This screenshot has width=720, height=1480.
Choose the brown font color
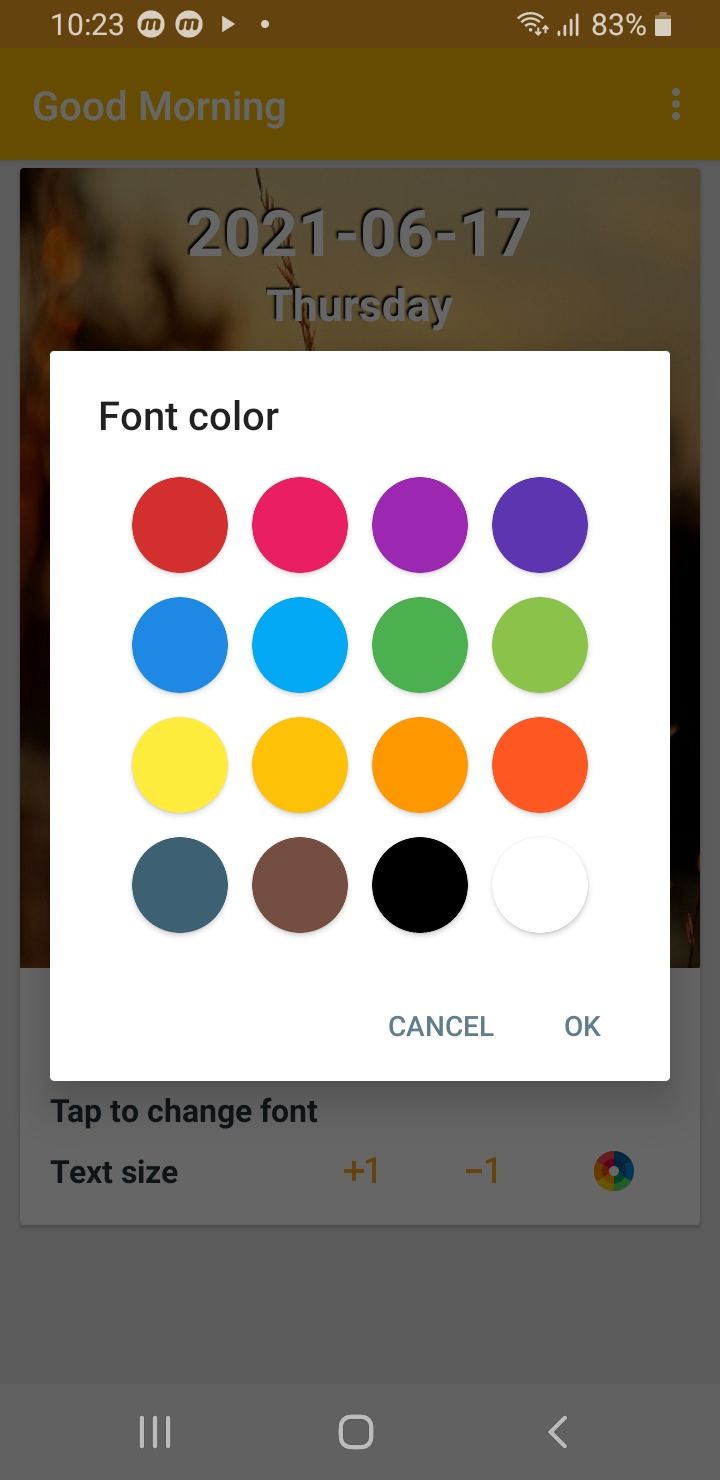click(300, 885)
